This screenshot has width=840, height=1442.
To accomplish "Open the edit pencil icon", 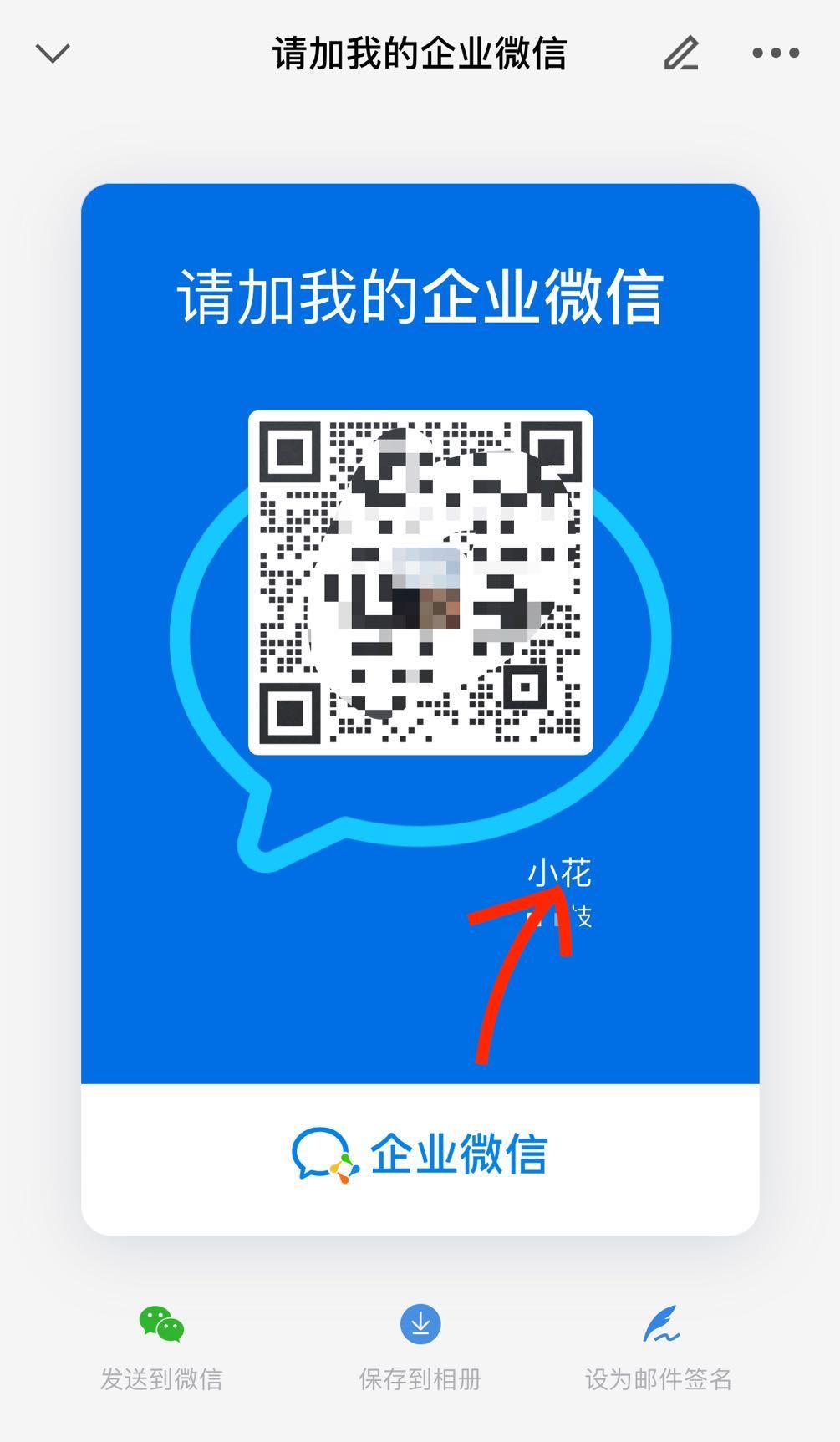I will point(681,54).
